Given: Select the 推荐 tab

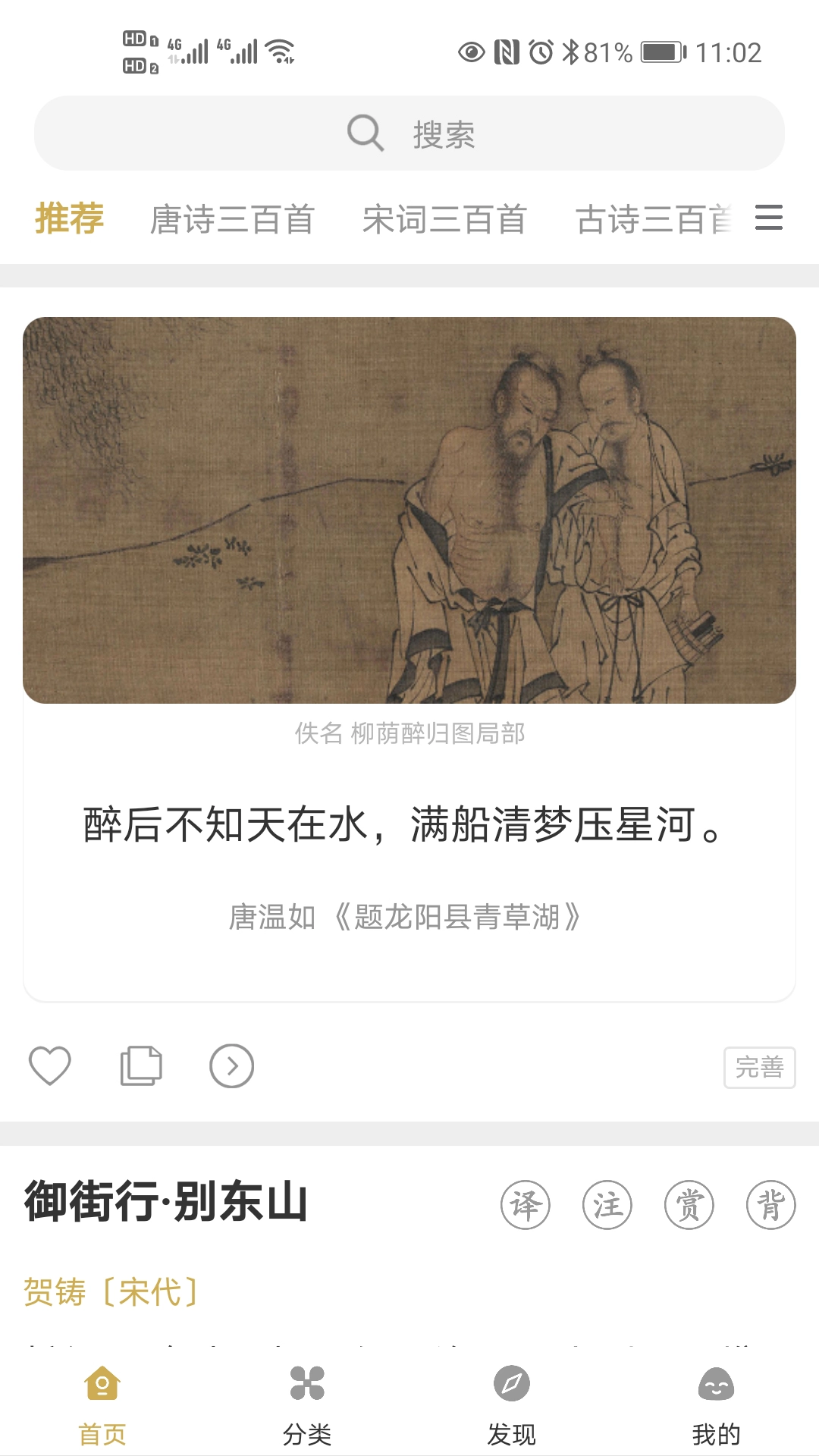Looking at the screenshot, I should pos(69,219).
